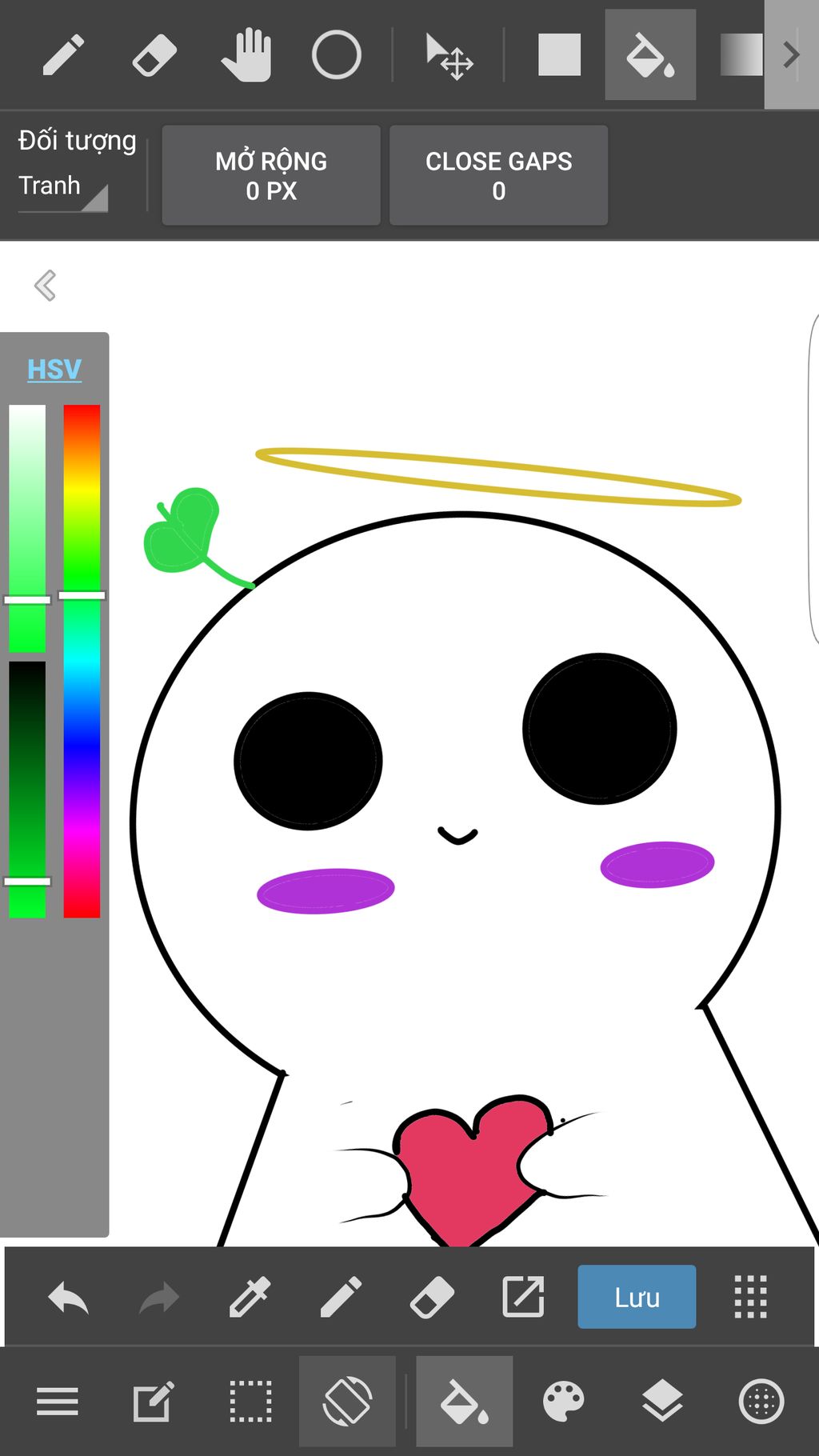This screenshot has height=1456, width=819.
Task: Open the main hamburger menu
Action: coord(58,1402)
